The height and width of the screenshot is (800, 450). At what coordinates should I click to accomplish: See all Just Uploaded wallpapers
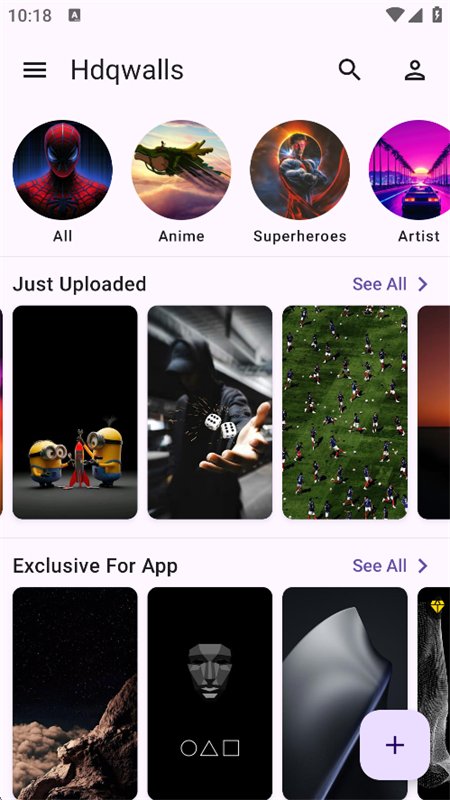390,284
